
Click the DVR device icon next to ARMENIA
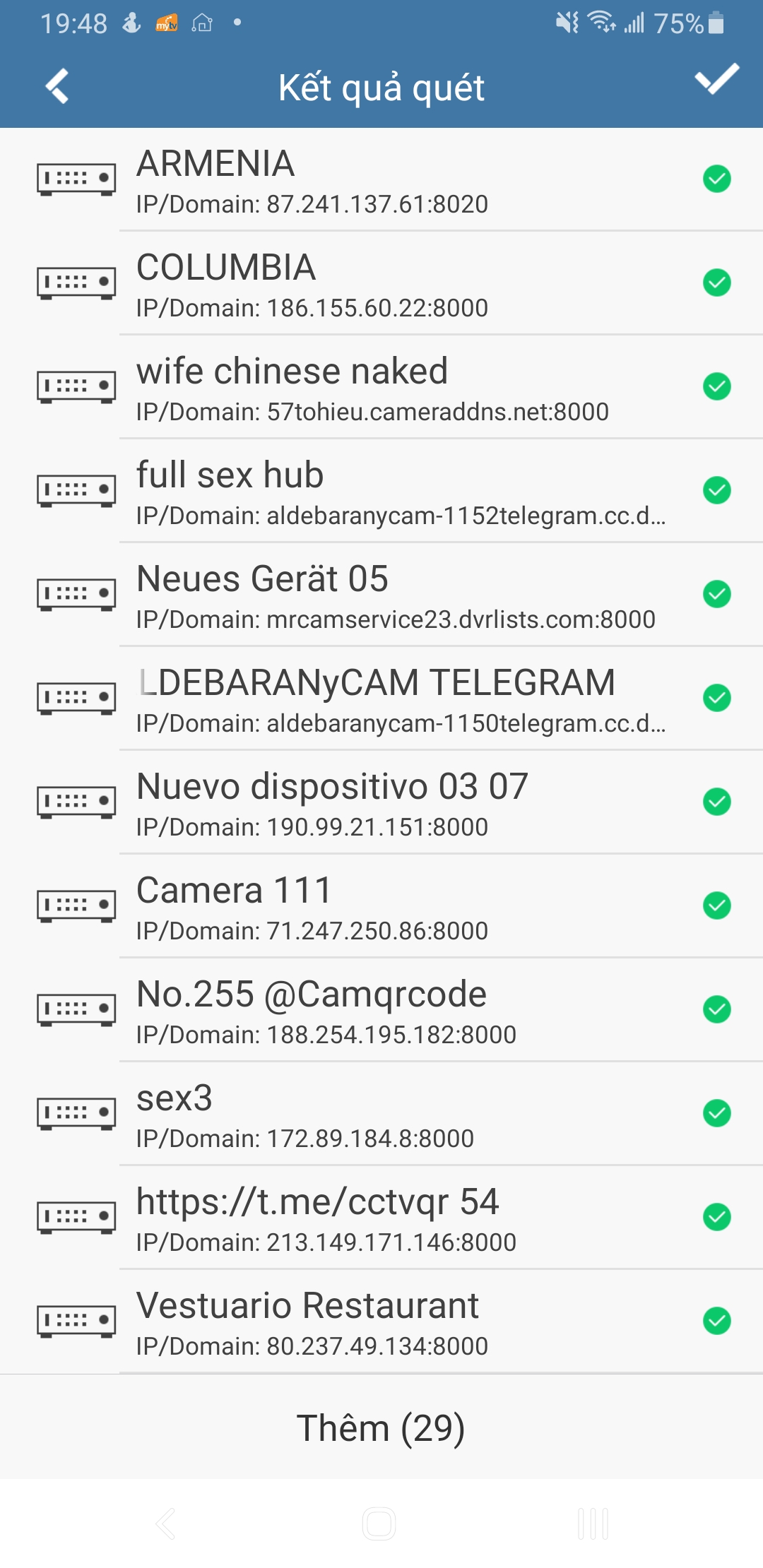[74, 179]
